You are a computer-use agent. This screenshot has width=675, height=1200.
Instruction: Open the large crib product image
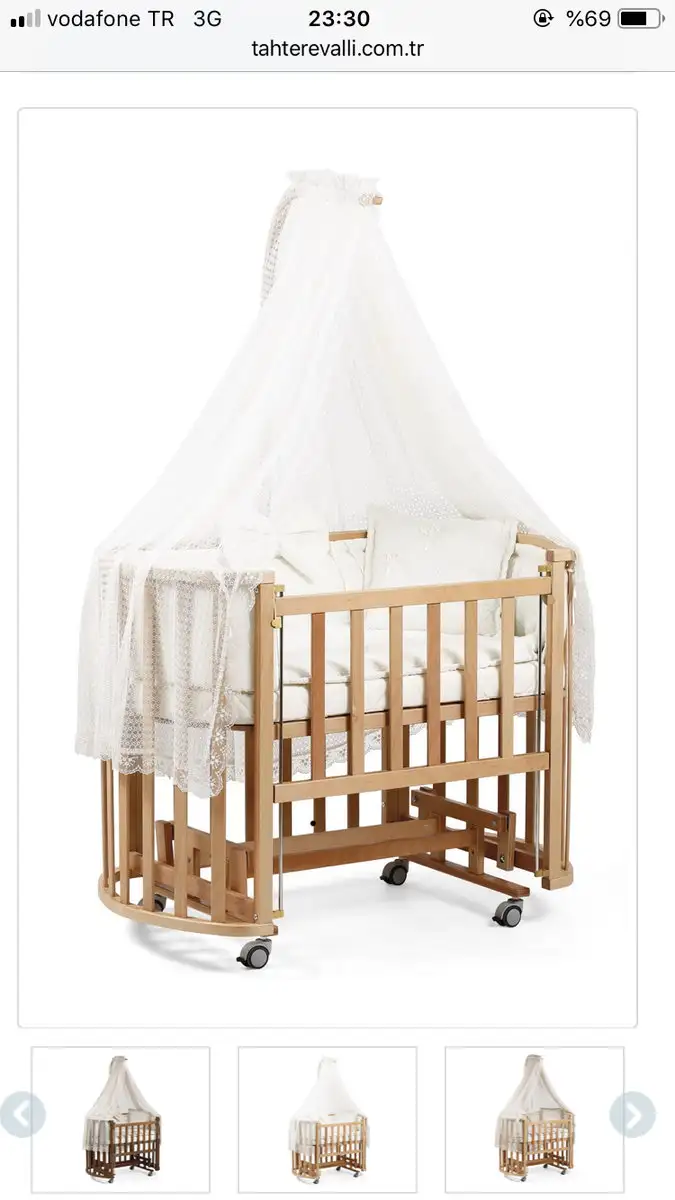click(327, 568)
